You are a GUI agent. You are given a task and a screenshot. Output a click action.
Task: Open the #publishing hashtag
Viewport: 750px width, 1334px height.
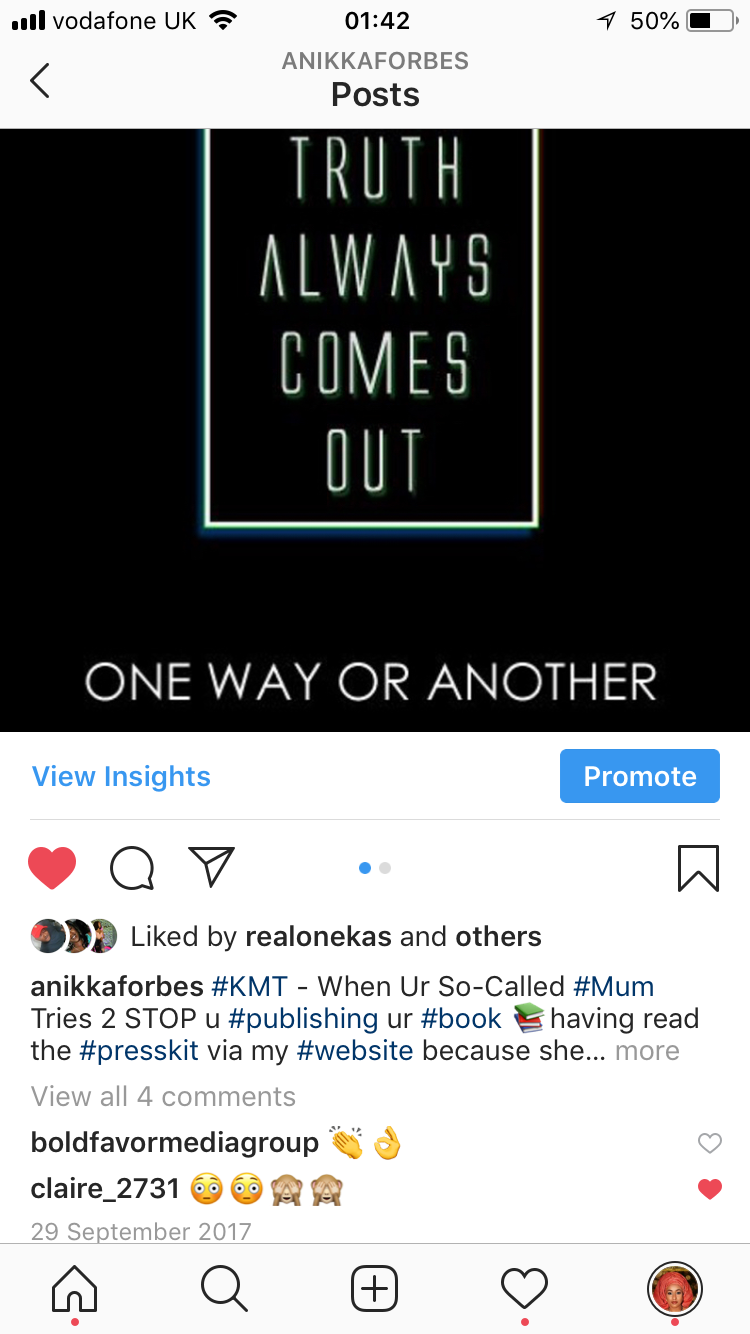[x=303, y=1019]
